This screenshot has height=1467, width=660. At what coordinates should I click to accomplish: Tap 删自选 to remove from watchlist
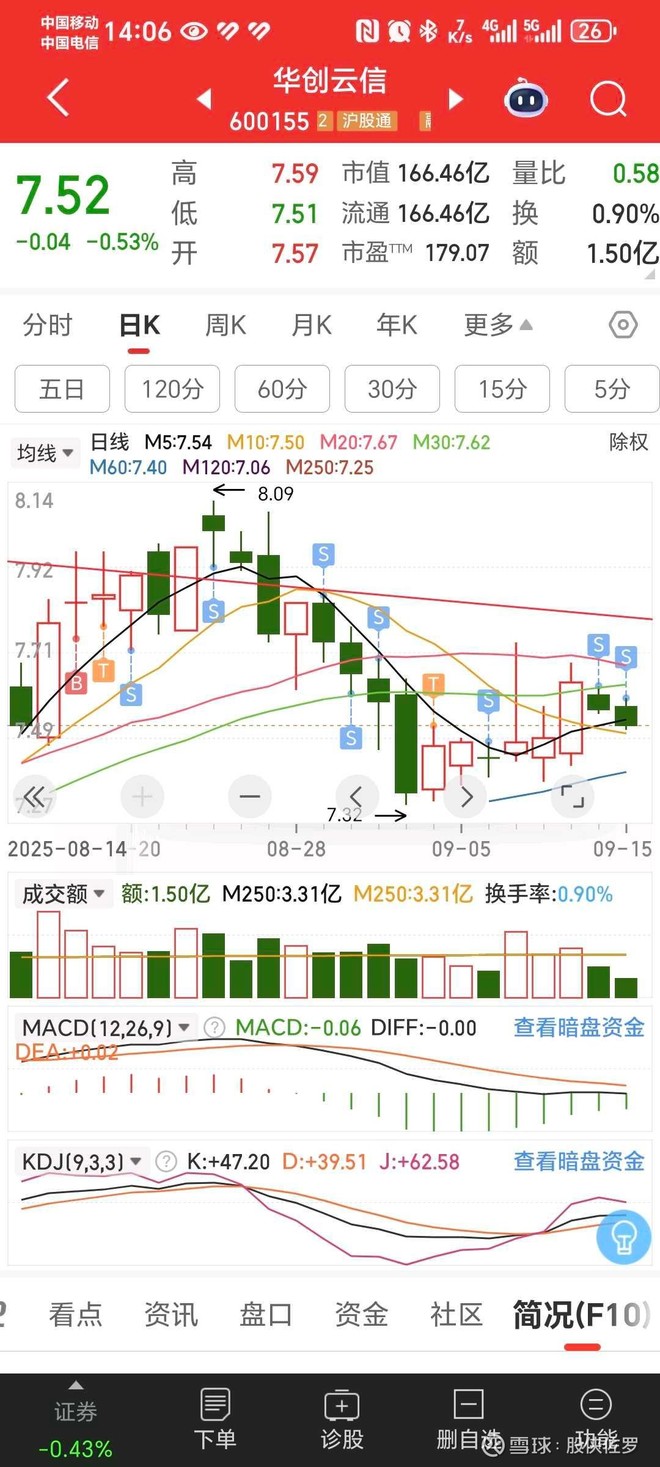coord(468,1419)
